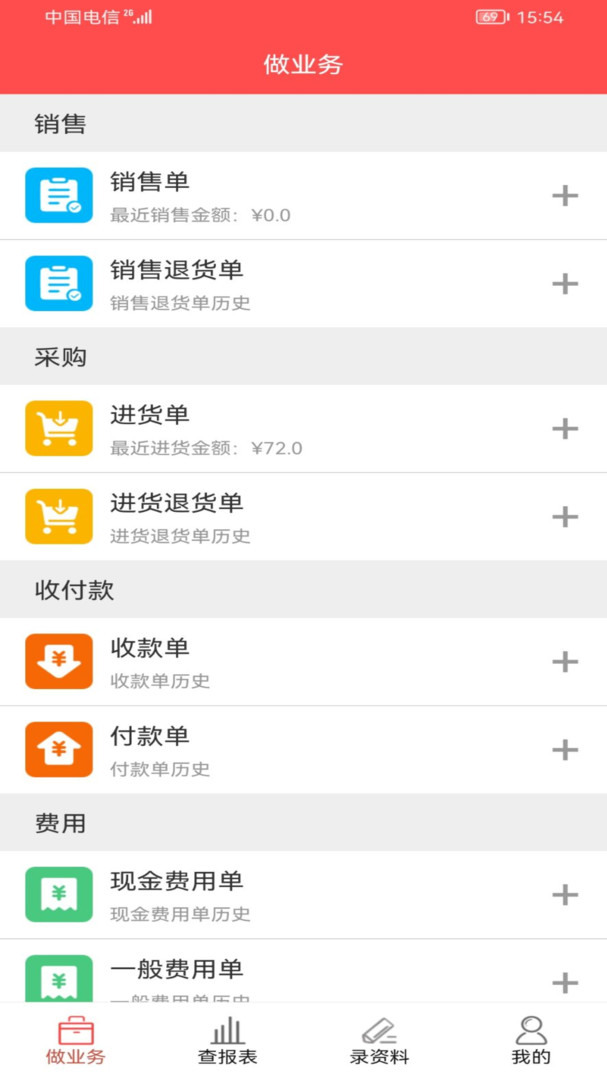Viewport: 607px width, 1080px height.
Task: Create a new 进货单 via plus icon
Action: [565, 428]
